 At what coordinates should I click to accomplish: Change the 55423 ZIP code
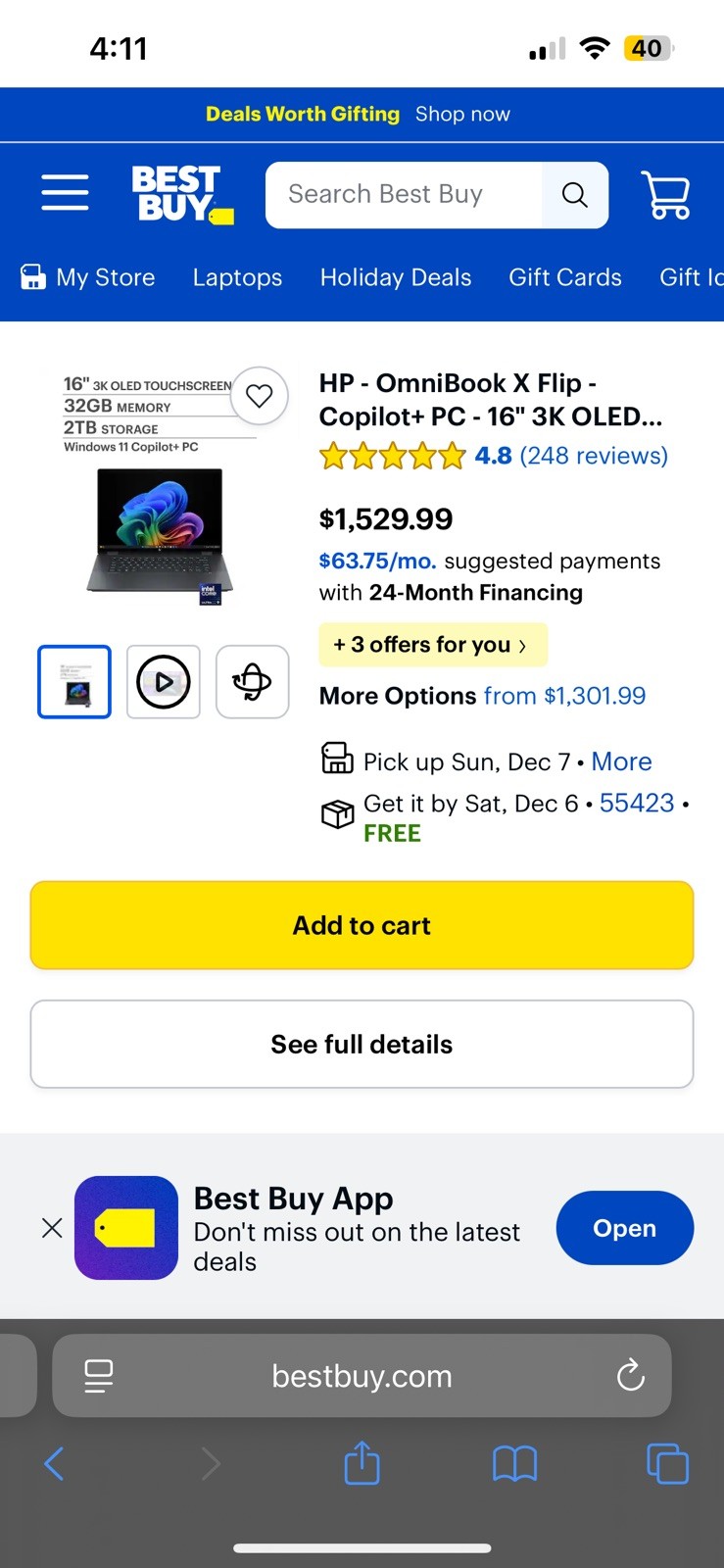[x=637, y=804]
